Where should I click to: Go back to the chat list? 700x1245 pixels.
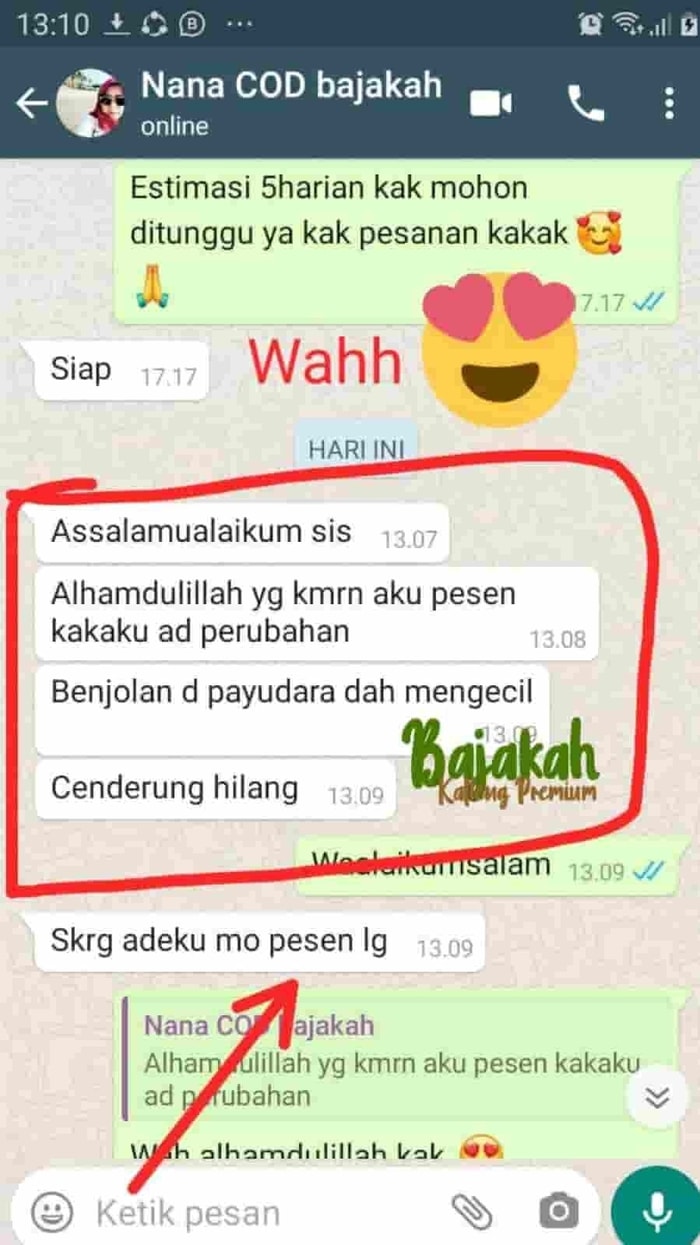(x=32, y=103)
